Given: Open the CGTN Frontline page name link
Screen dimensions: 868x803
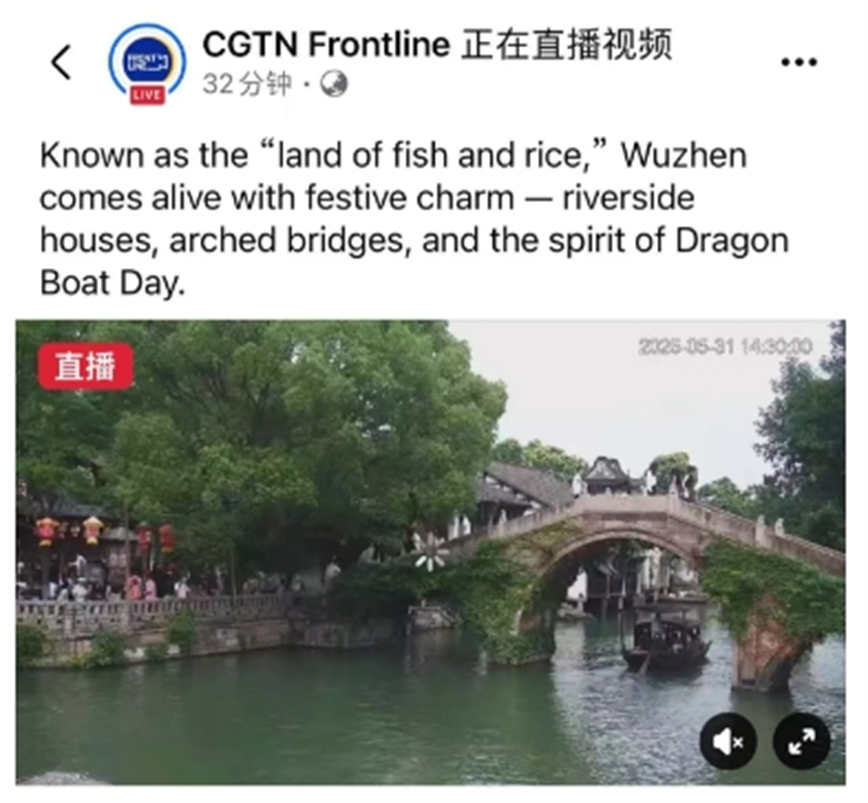Looking at the screenshot, I should [x=328, y=44].
